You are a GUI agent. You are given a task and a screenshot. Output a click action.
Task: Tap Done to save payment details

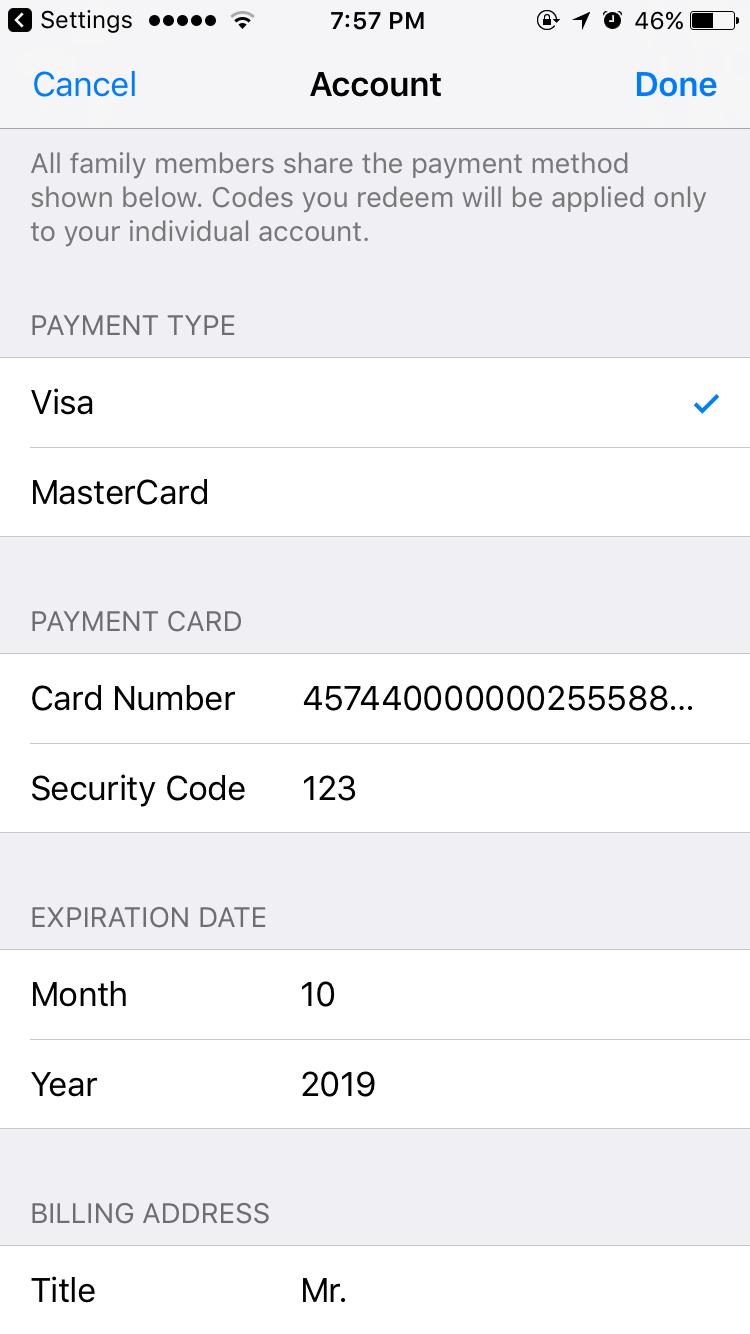[675, 85]
